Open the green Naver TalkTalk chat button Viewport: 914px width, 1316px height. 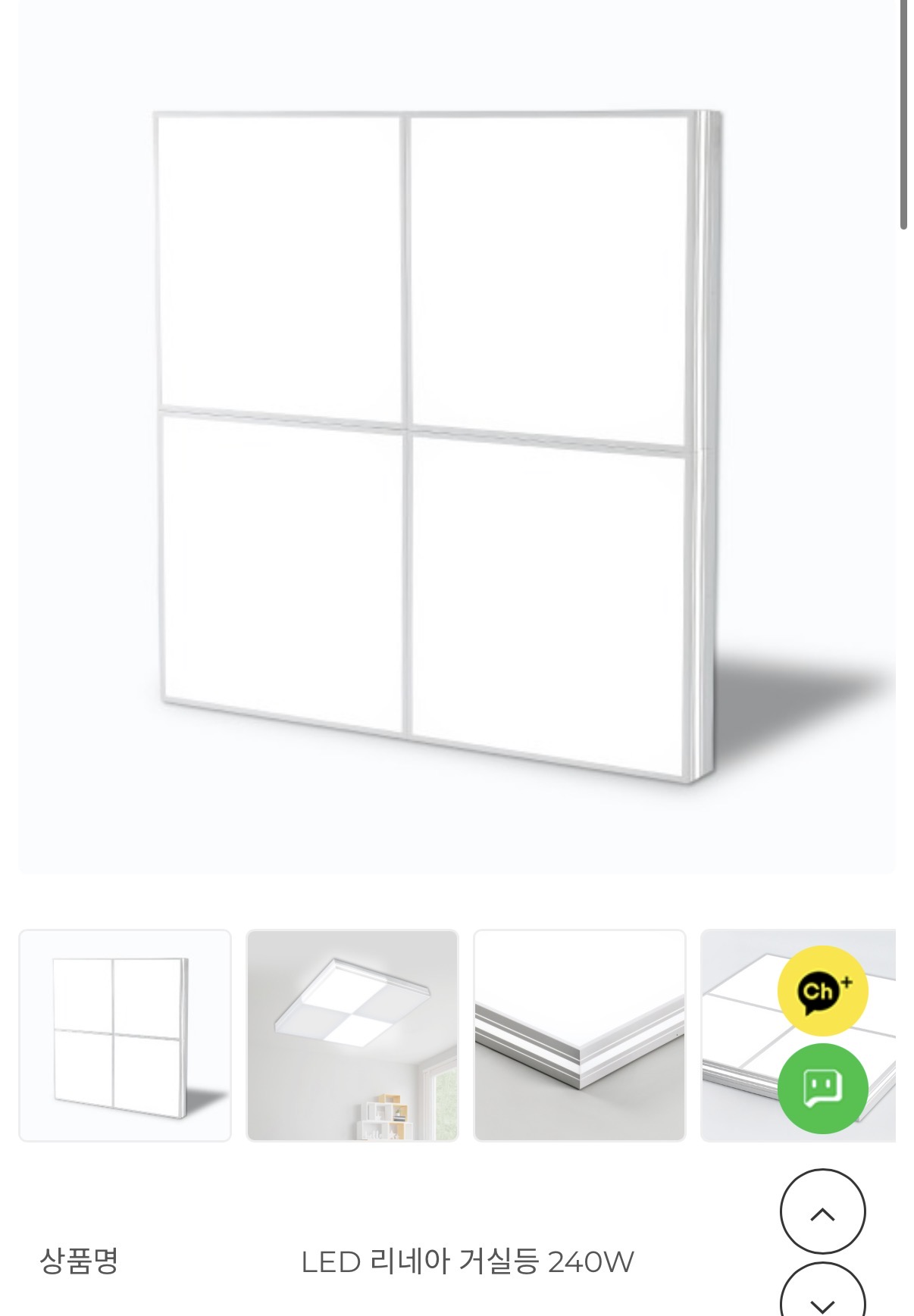click(822, 1088)
